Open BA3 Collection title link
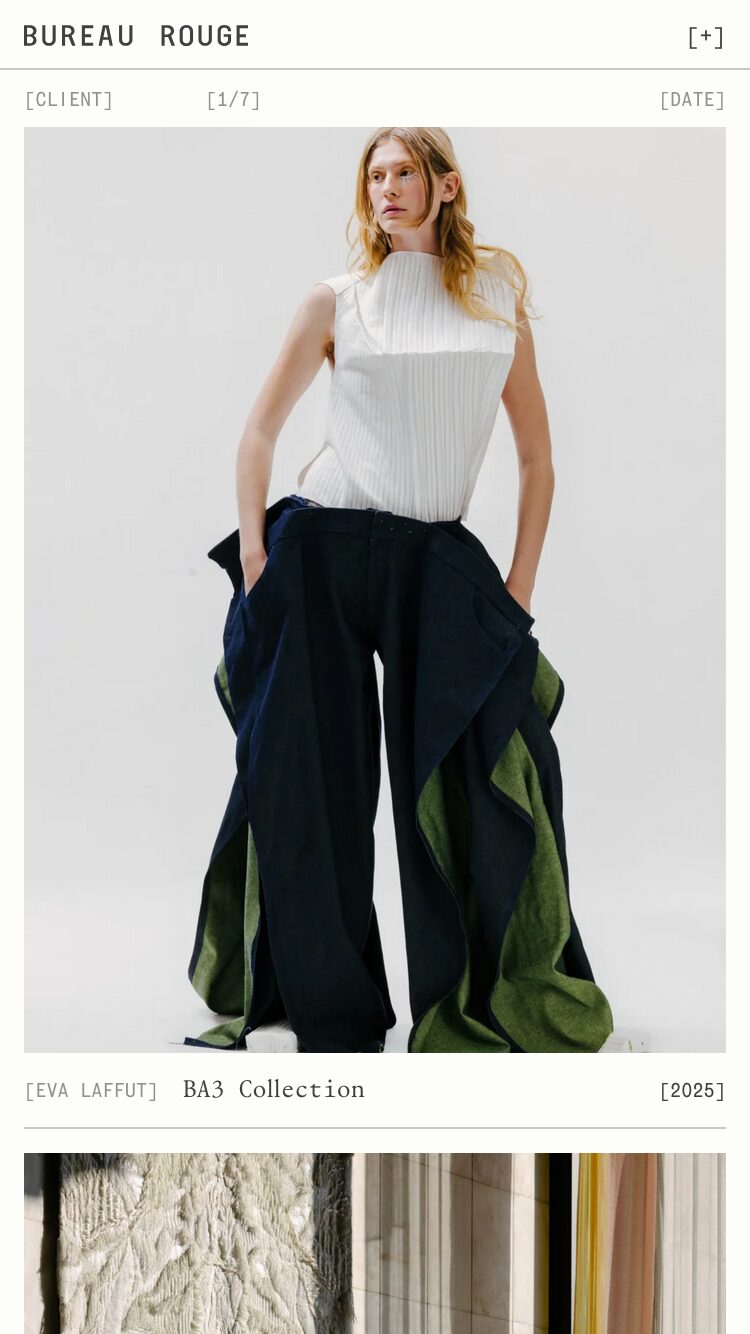The image size is (750, 1334). click(x=273, y=1089)
